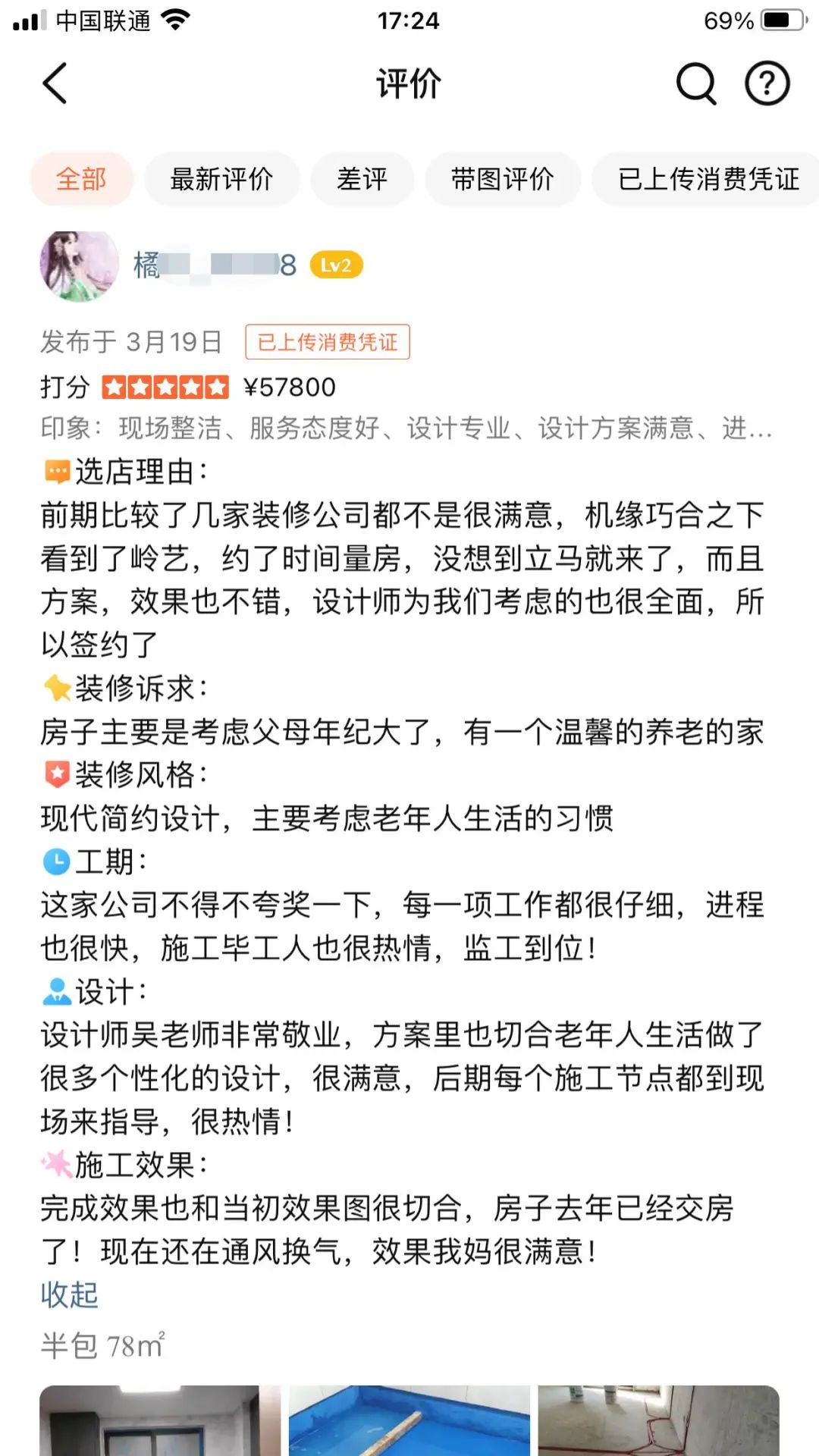819x1456 pixels.
Task: Select the 全部 filter chip
Action: pyautogui.click(x=81, y=180)
